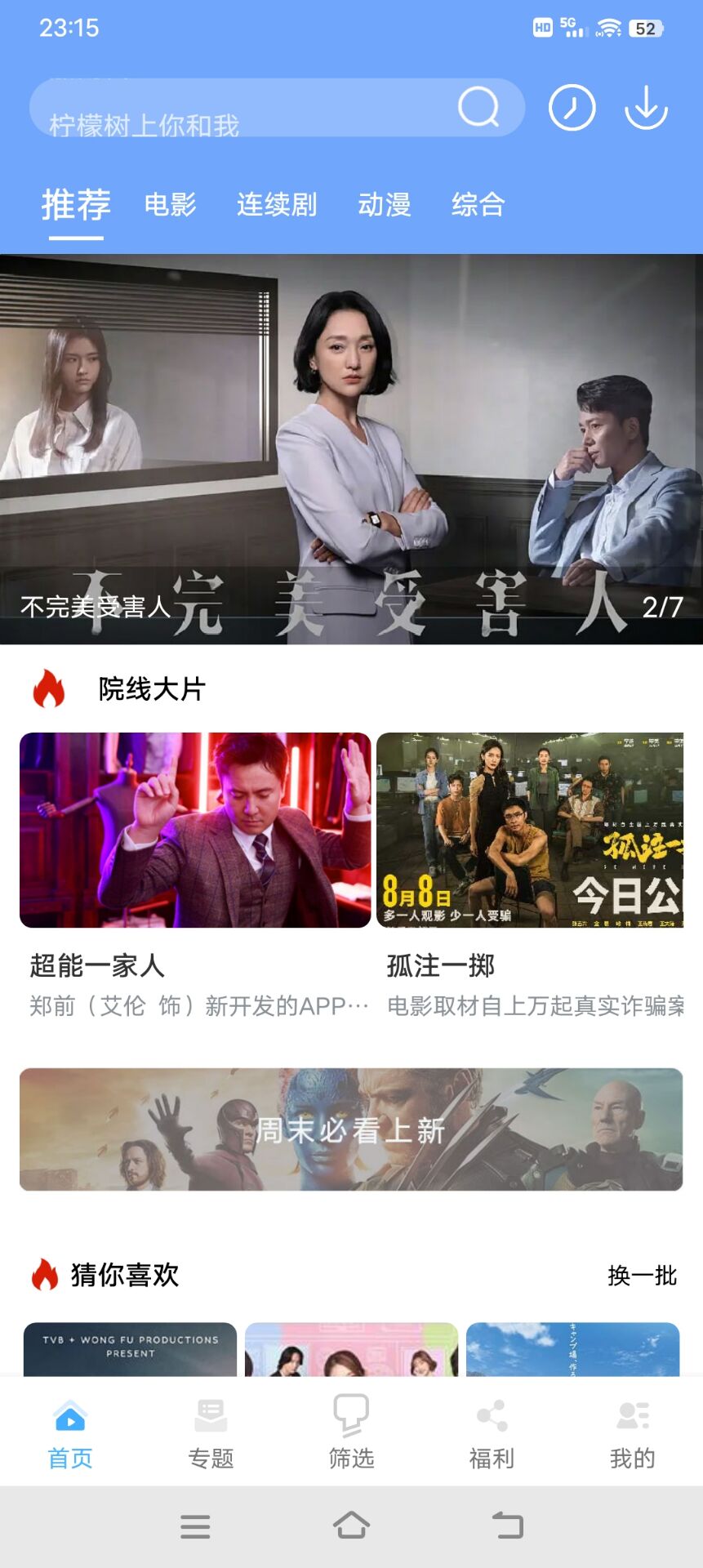
Task: Open the movie 超能一家人
Action: pyautogui.click(x=195, y=831)
